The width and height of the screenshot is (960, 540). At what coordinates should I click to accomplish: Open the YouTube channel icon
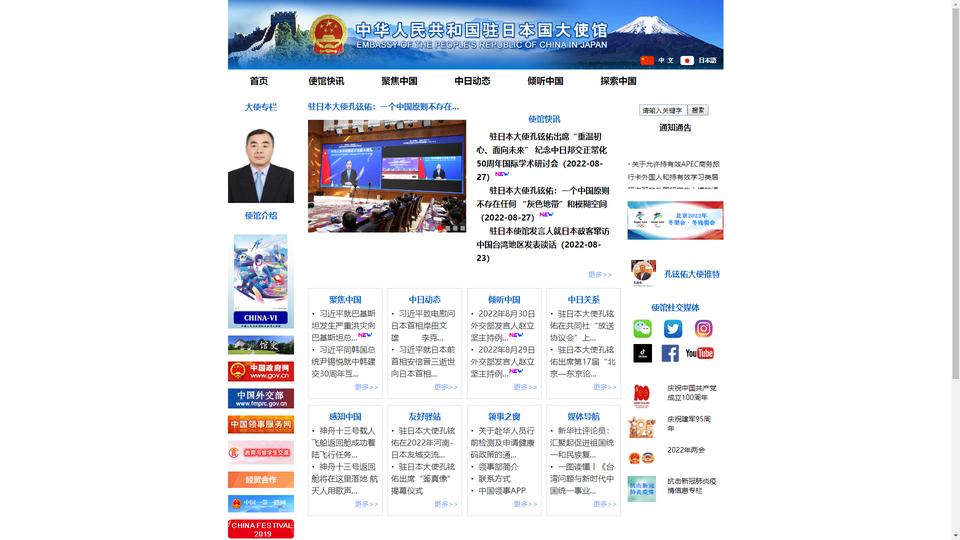click(x=699, y=353)
